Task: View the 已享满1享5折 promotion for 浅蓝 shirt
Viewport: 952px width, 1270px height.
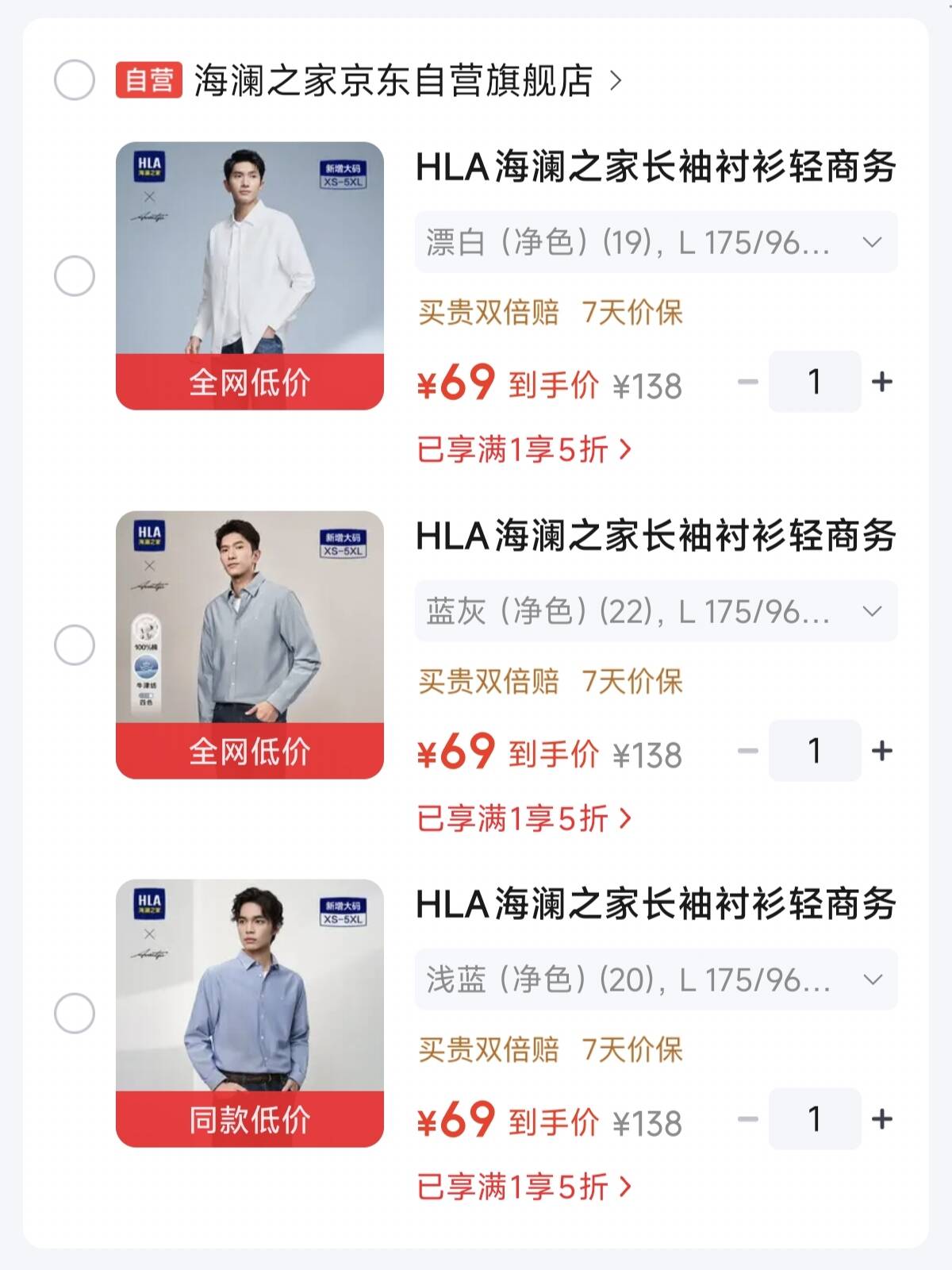Action: (x=524, y=1187)
